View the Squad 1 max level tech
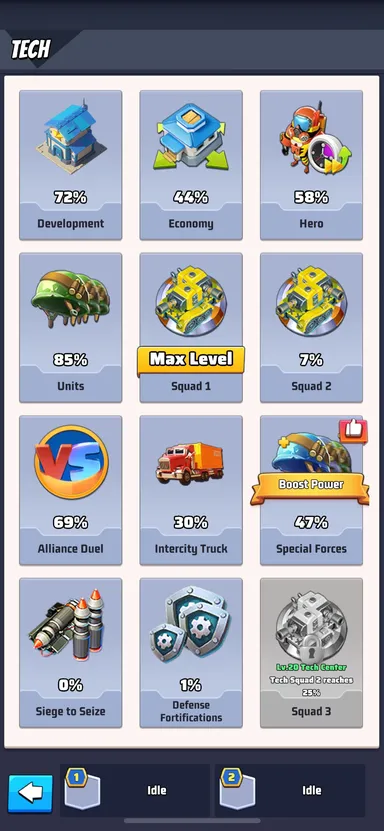 tap(191, 328)
